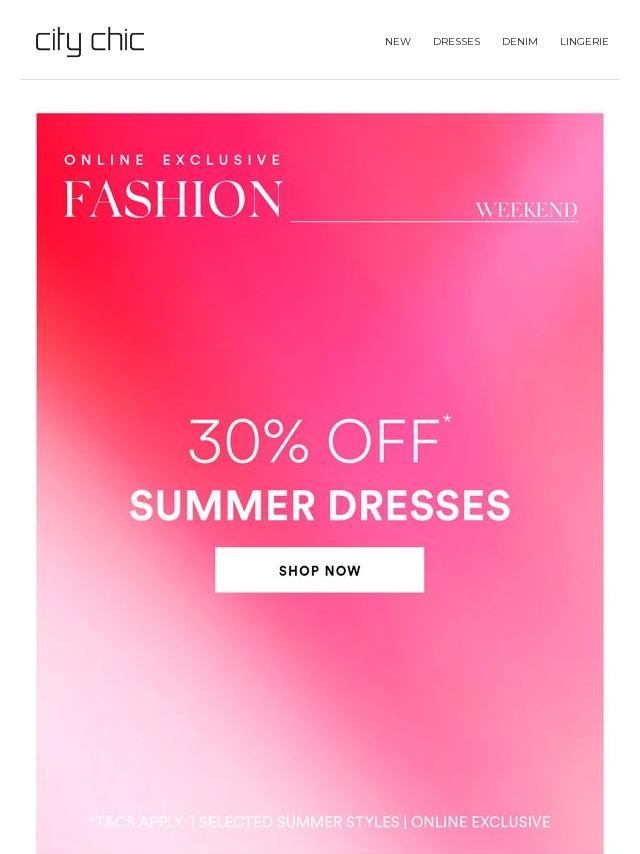The image size is (640, 854).
Task: Open the LINGERIE link
Action: [584, 42]
